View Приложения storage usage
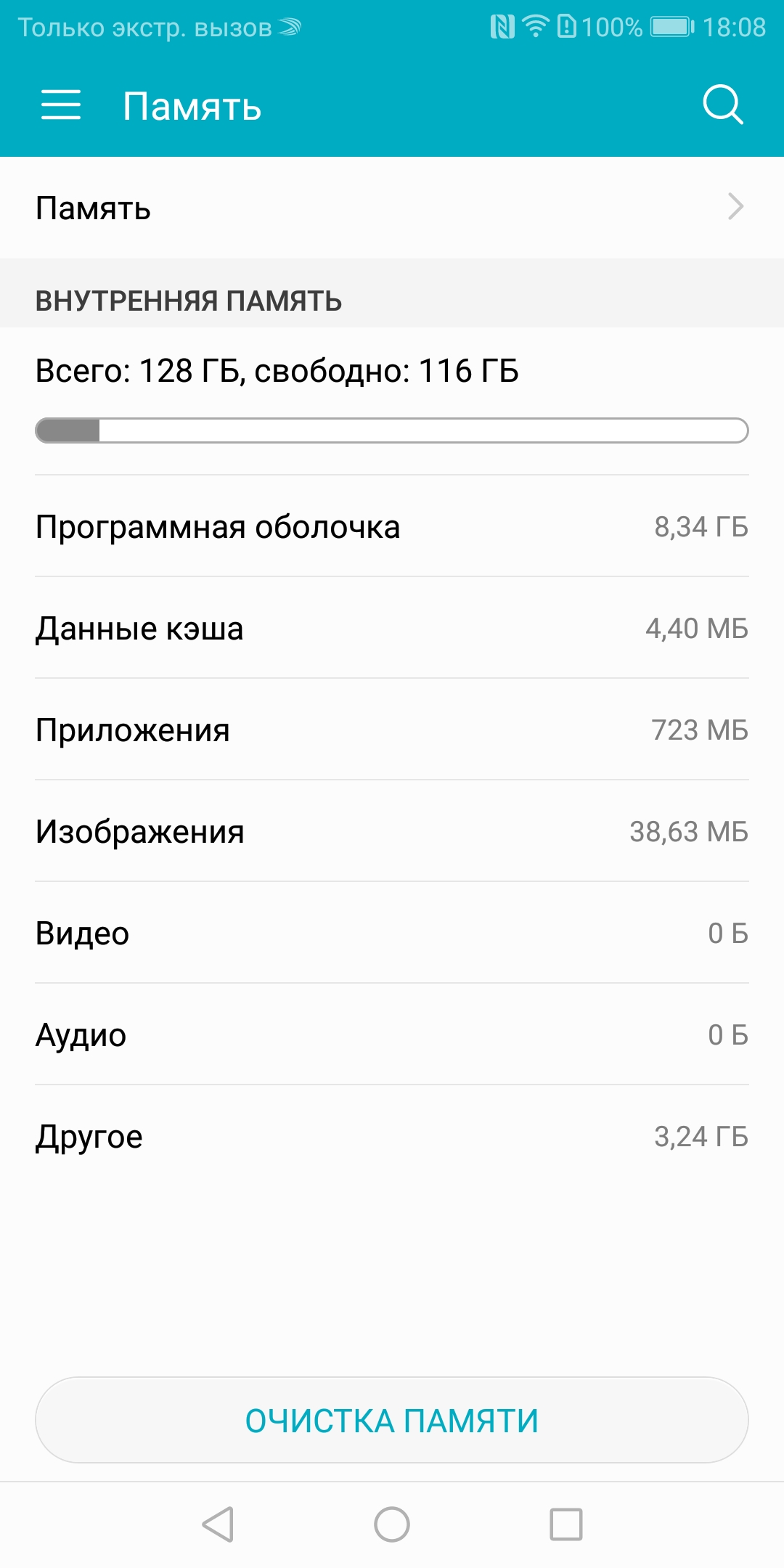Image resolution: width=784 pixels, height=1568 pixels. pyautogui.click(x=392, y=730)
